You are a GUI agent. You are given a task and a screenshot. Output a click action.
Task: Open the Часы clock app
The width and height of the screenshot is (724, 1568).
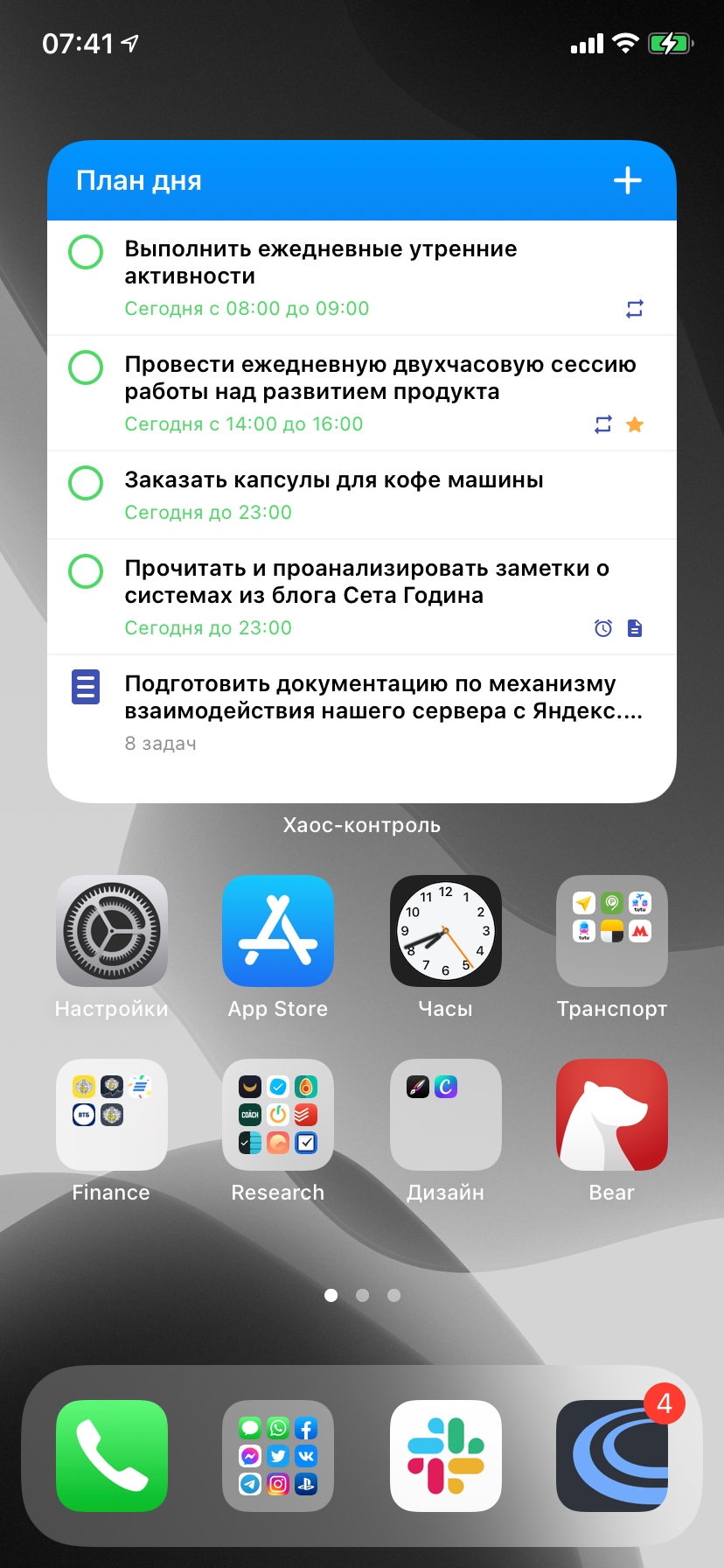coord(446,931)
